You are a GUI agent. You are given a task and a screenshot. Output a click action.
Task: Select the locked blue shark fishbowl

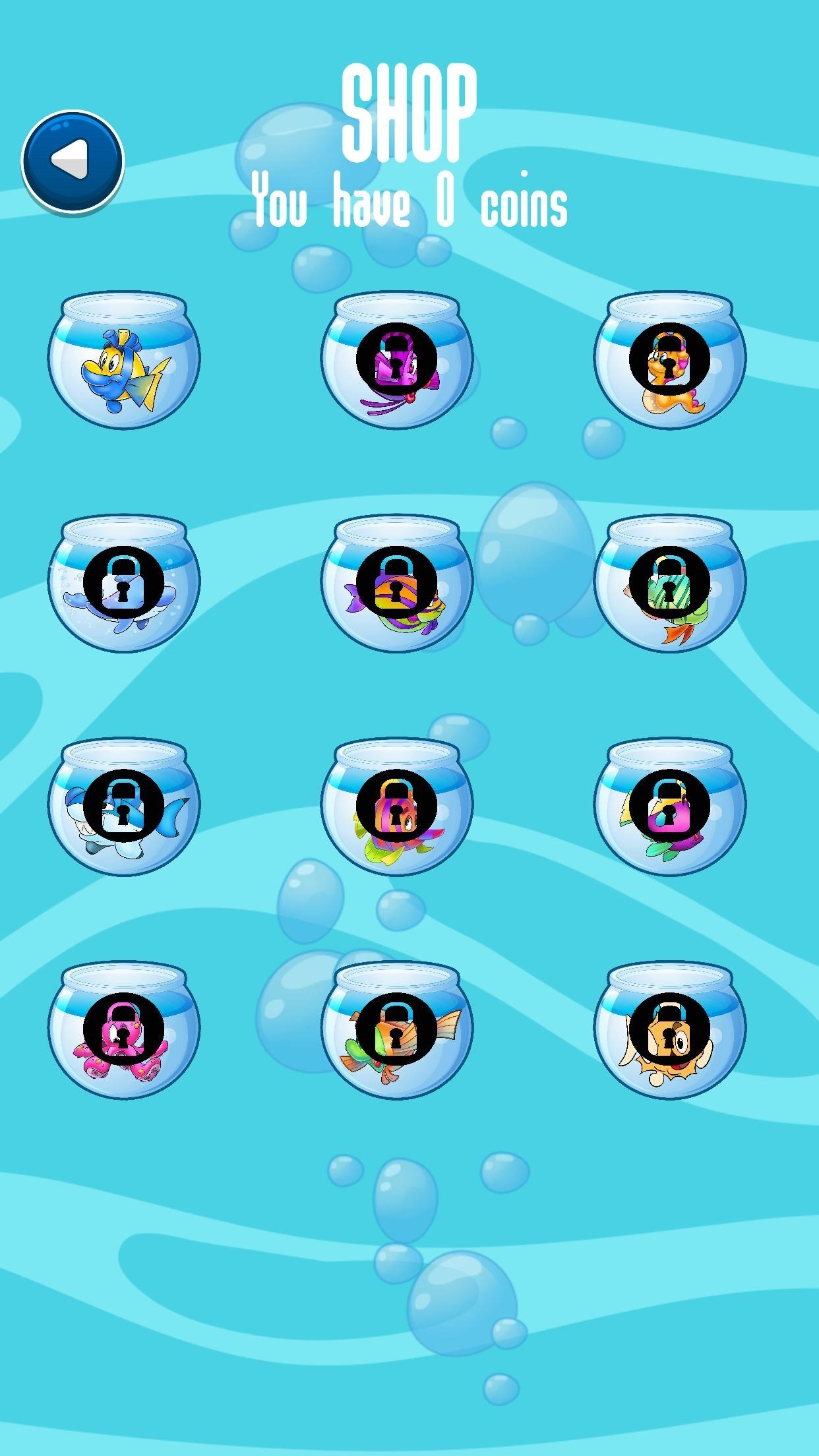pos(123,806)
